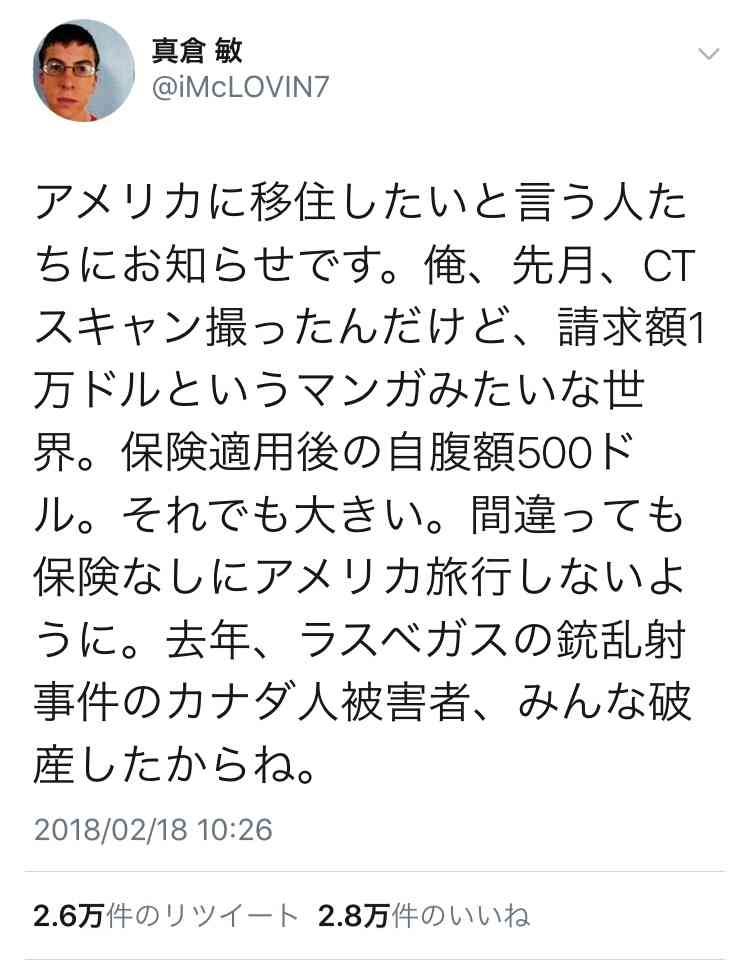Open the profile picture of 真倉 敏
Image resolution: width=750 pixels, height=961 pixels.
pos(83,71)
